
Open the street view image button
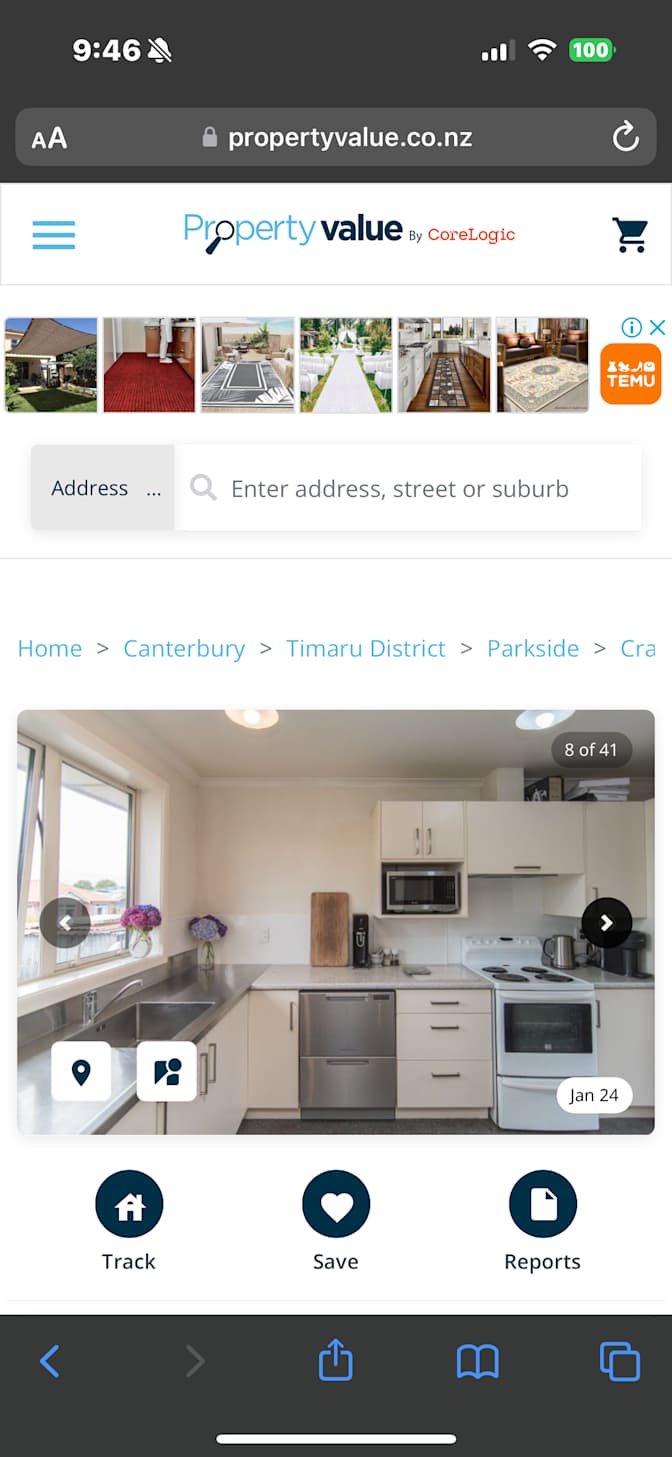click(167, 1072)
